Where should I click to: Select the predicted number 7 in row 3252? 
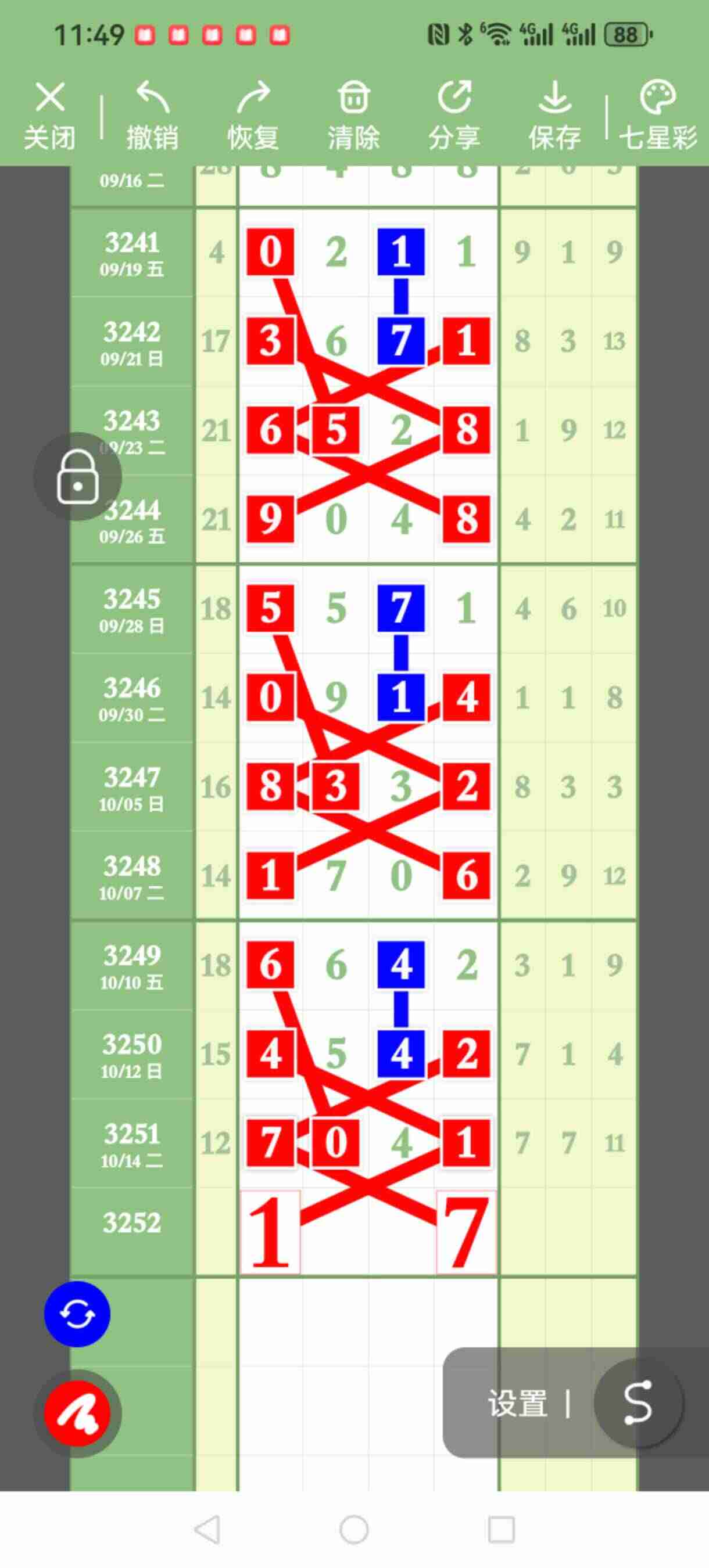[466, 1231]
